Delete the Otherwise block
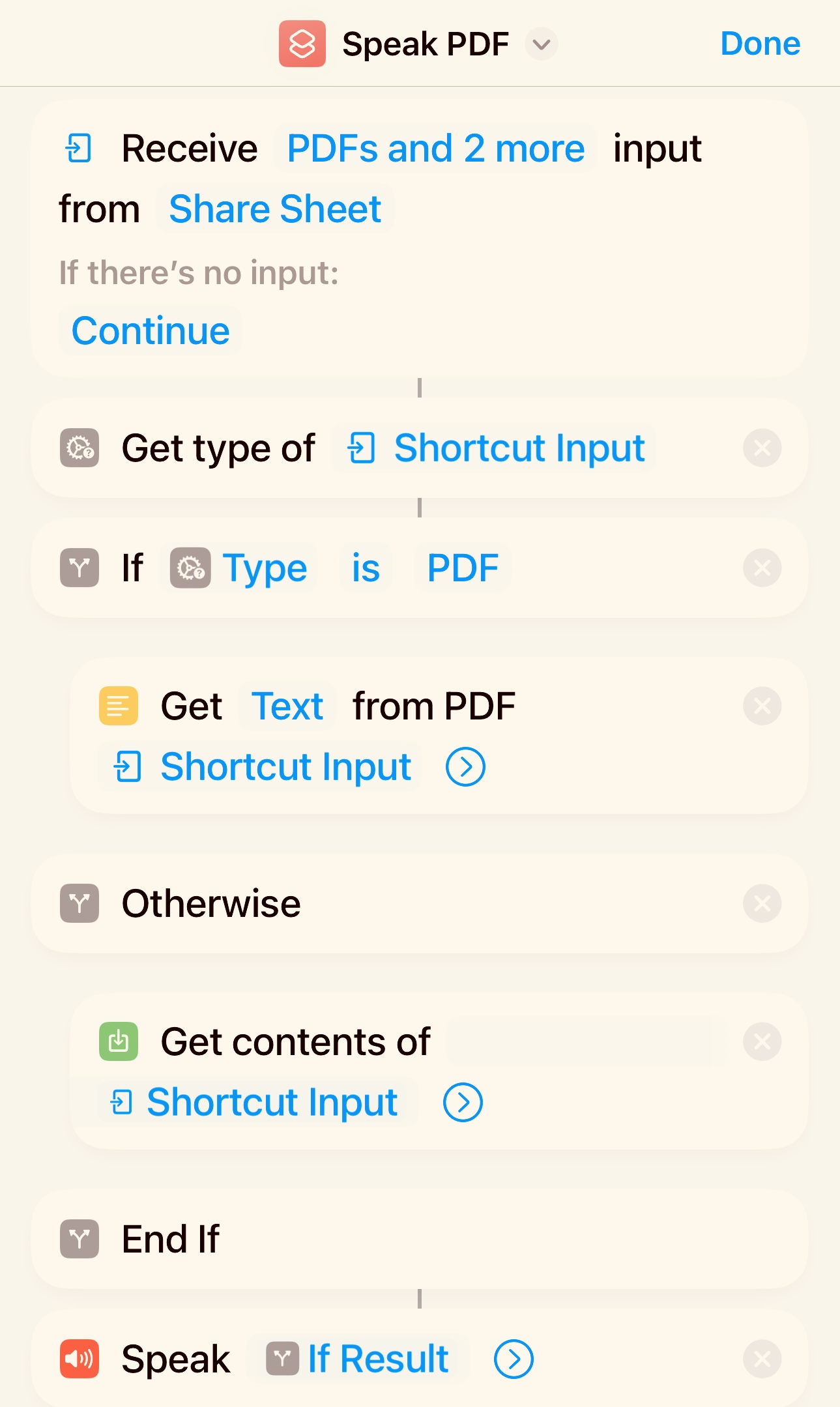The height and width of the screenshot is (1407, 840). point(762,904)
